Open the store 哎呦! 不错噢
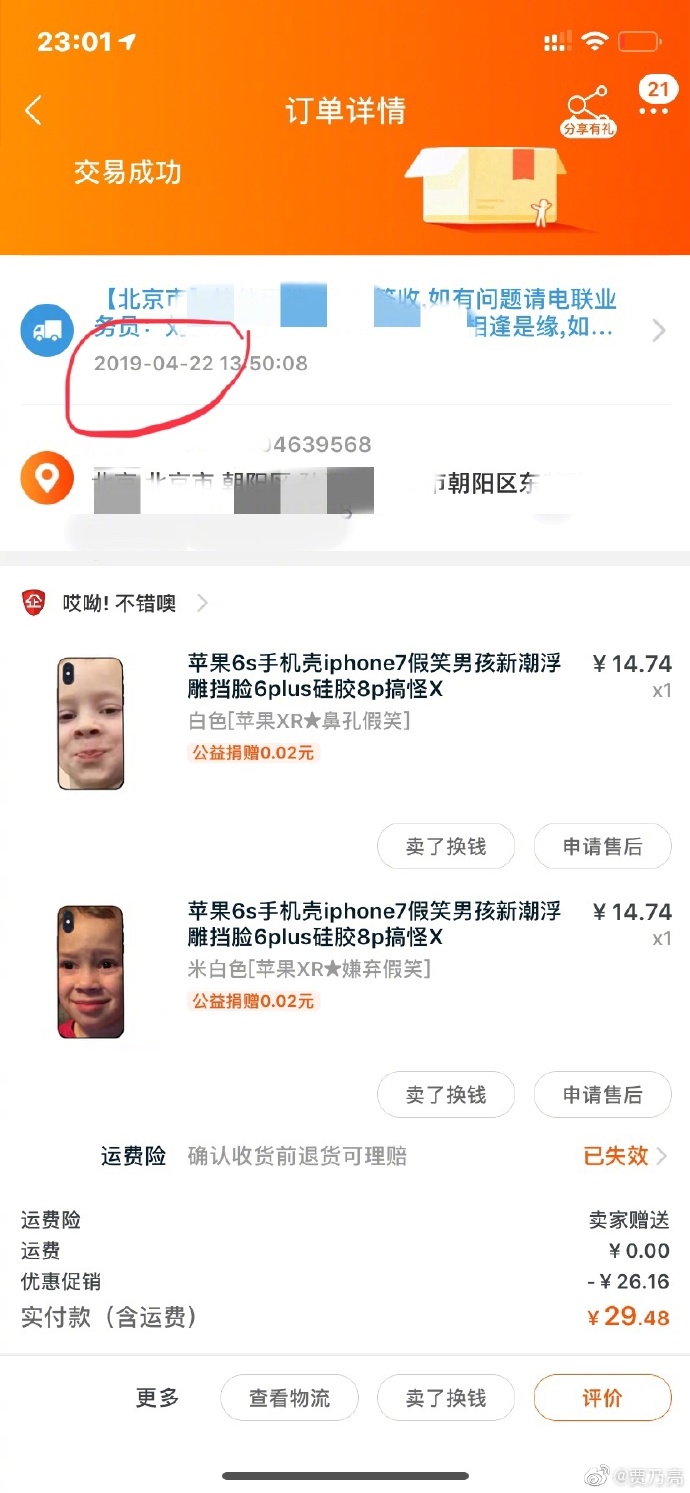Image resolution: width=690 pixels, height=1493 pixels. click(x=120, y=603)
